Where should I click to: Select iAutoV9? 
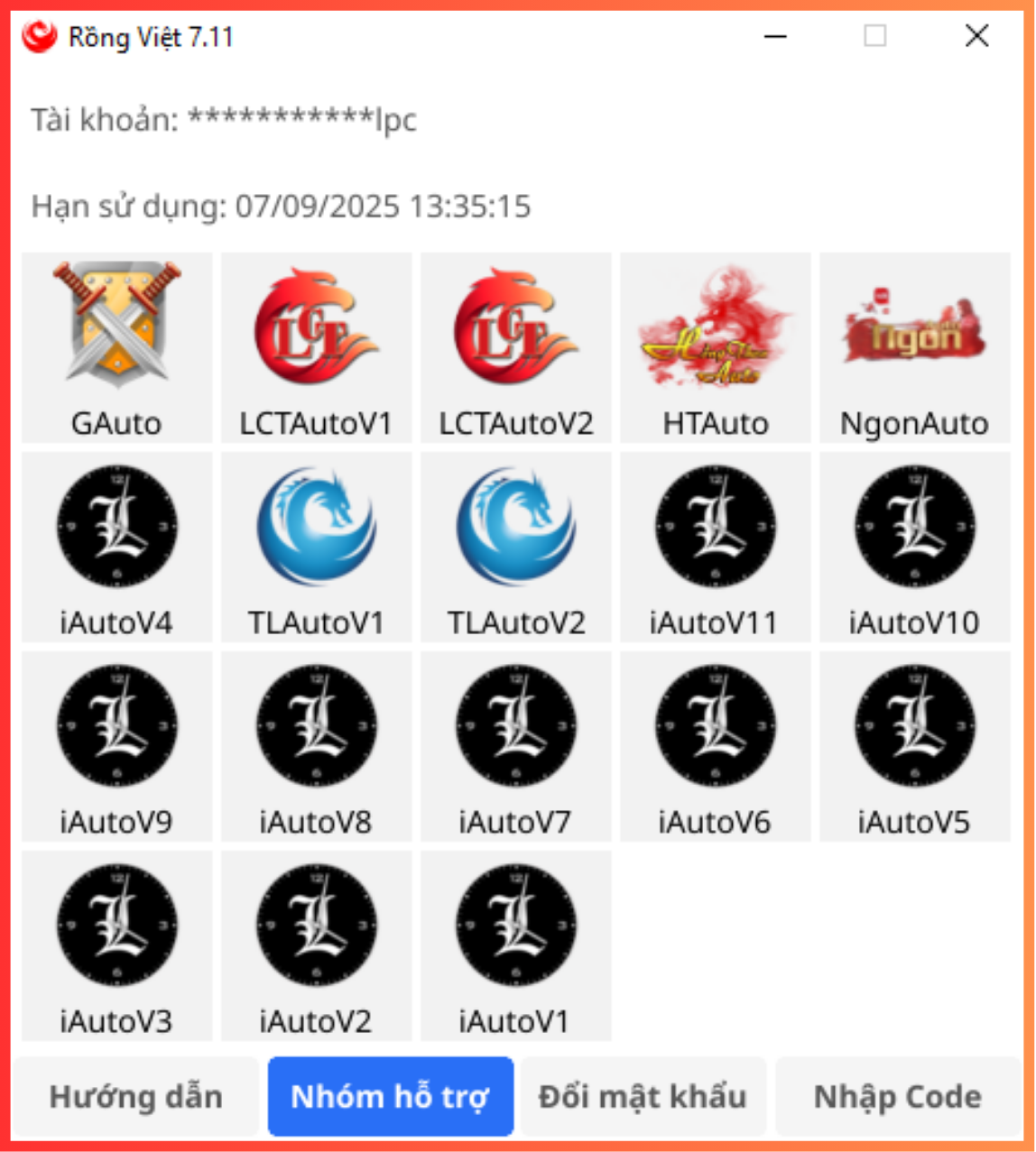point(117,747)
